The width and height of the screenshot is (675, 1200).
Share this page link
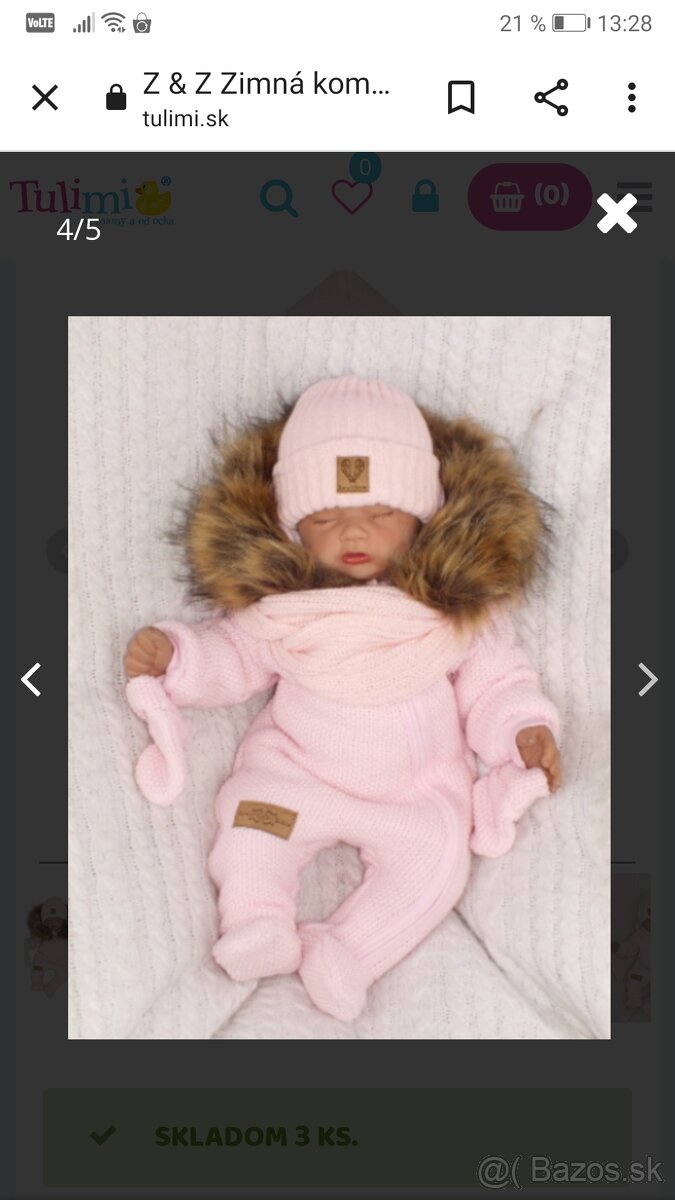551,98
